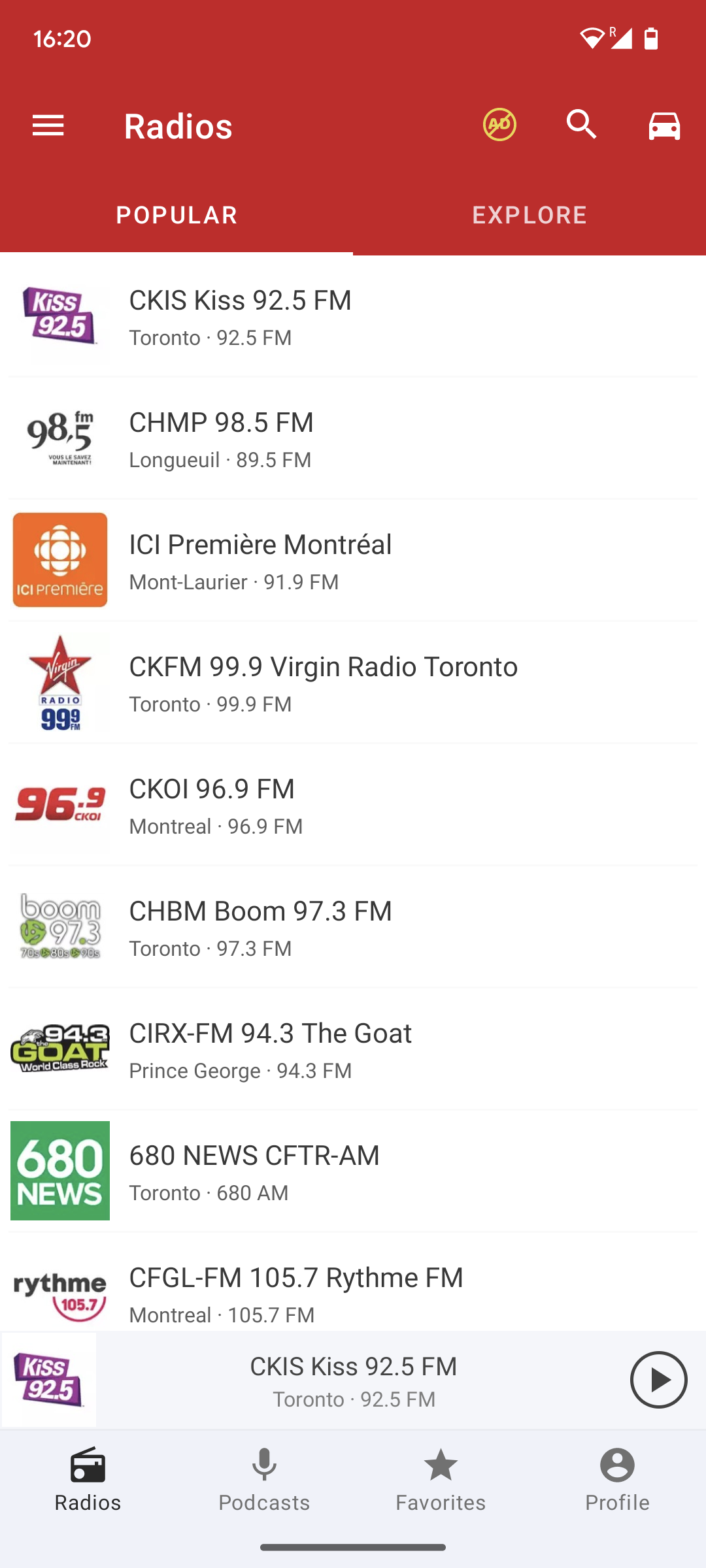Play ICI Première Montréal station
The height and width of the screenshot is (1568, 706).
coord(353,561)
